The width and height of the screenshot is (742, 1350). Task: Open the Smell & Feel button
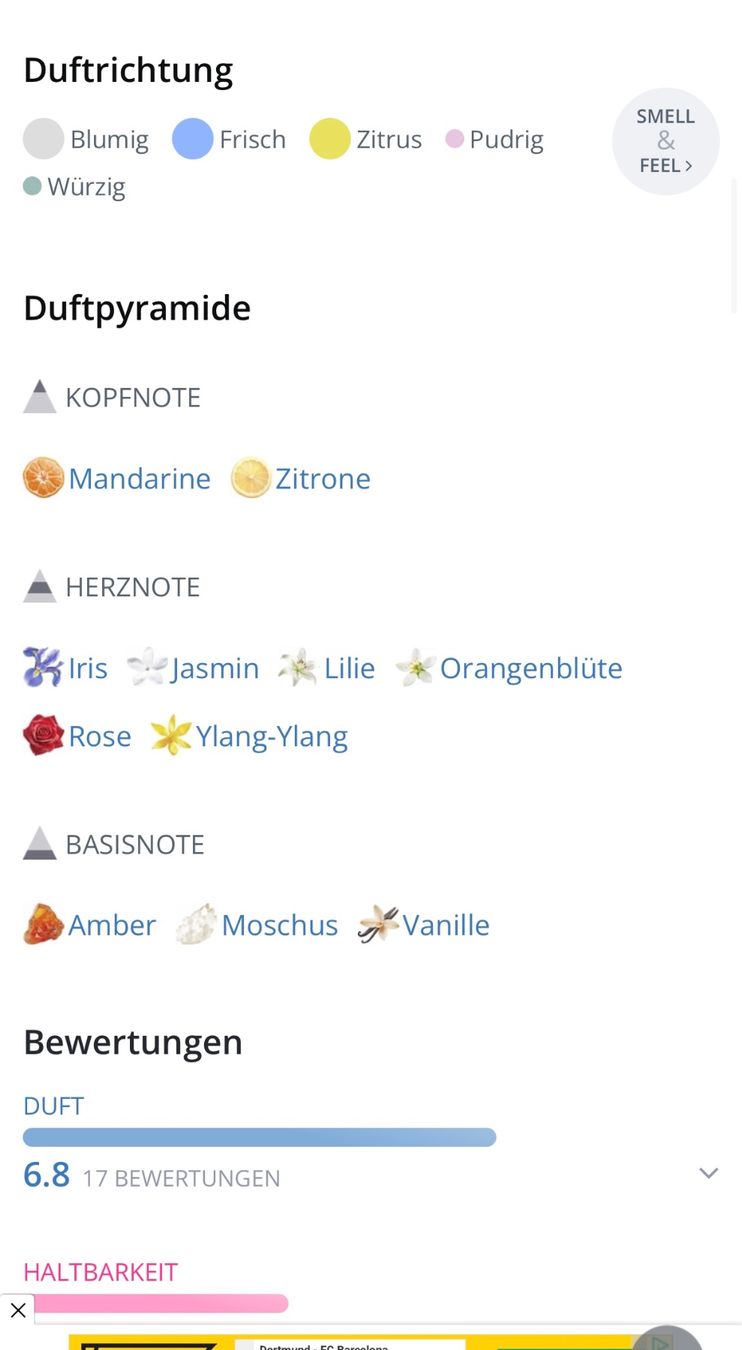click(666, 141)
